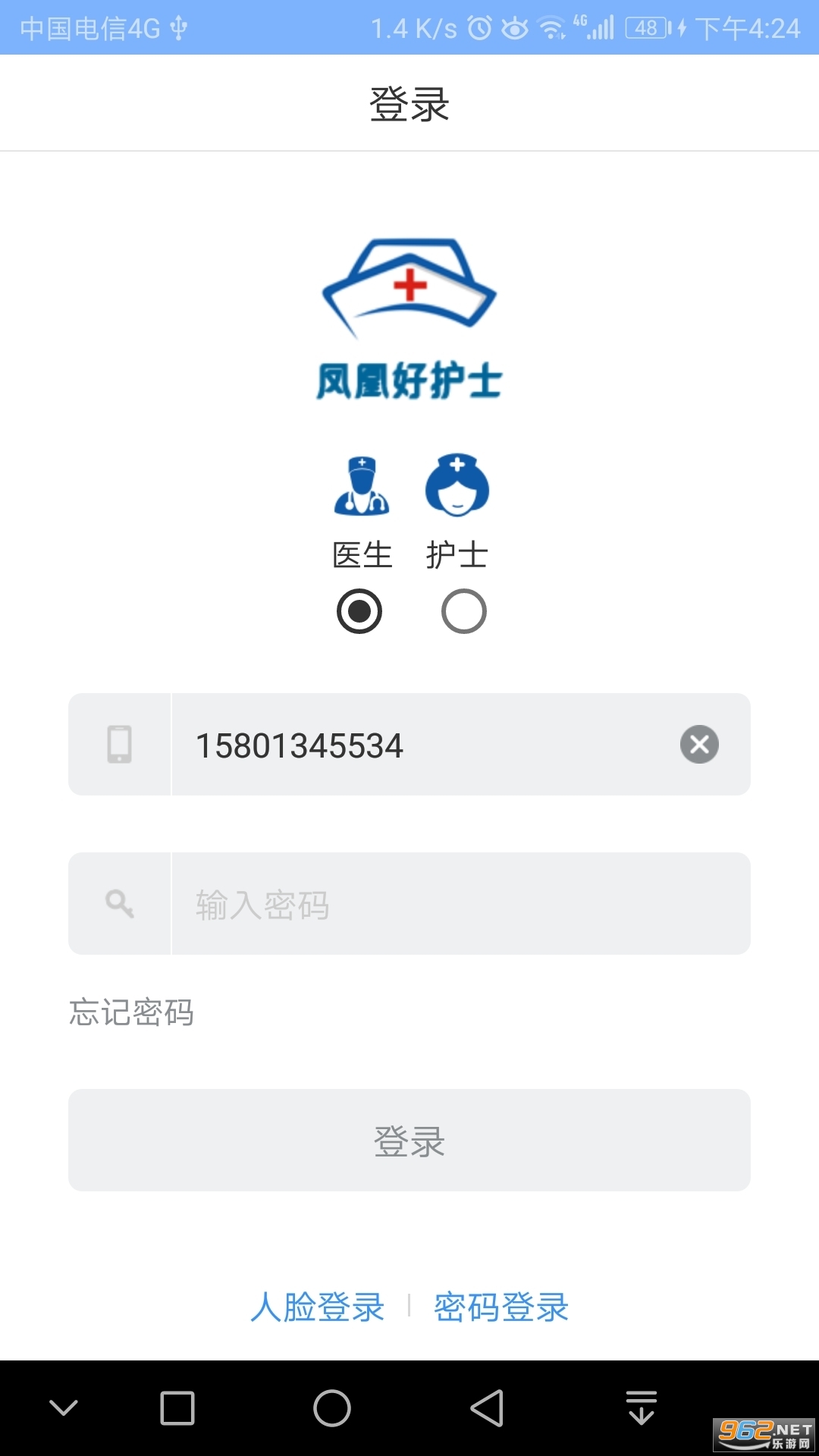The image size is (819, 1456).
Task: Switch to 人脸登录 face login
Action: [318, 1307]
